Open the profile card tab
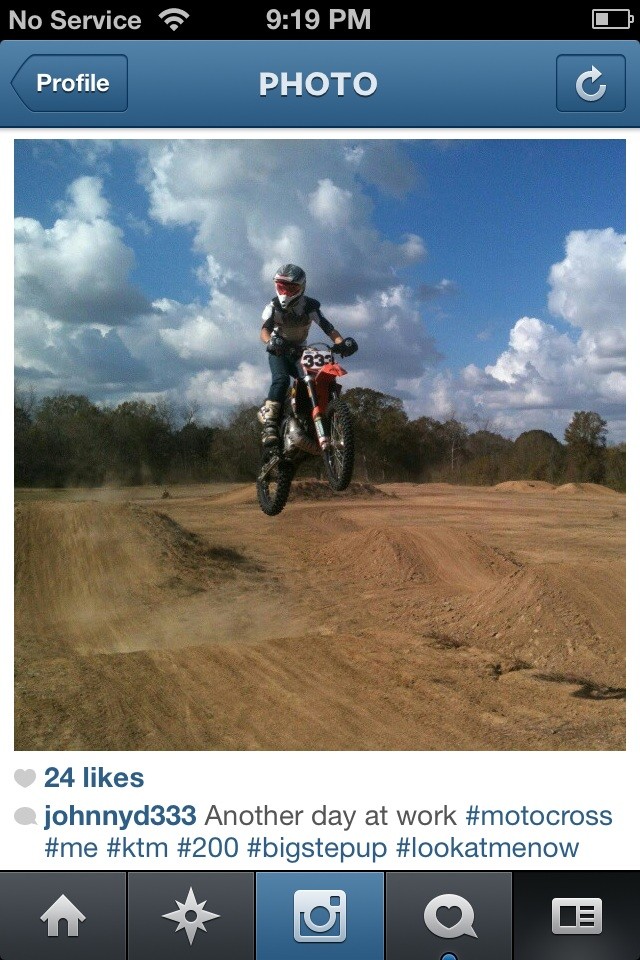 point(577,916)
